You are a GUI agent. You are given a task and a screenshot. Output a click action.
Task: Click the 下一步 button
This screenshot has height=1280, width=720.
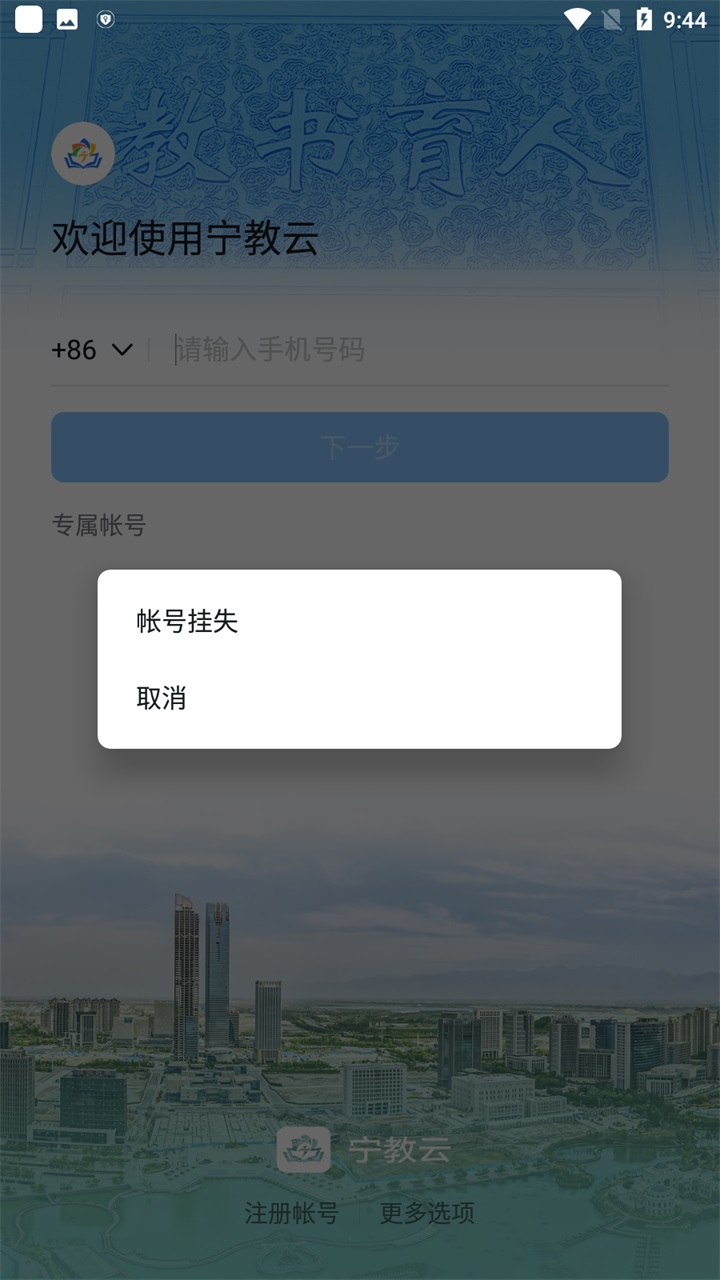click(360, 447)
